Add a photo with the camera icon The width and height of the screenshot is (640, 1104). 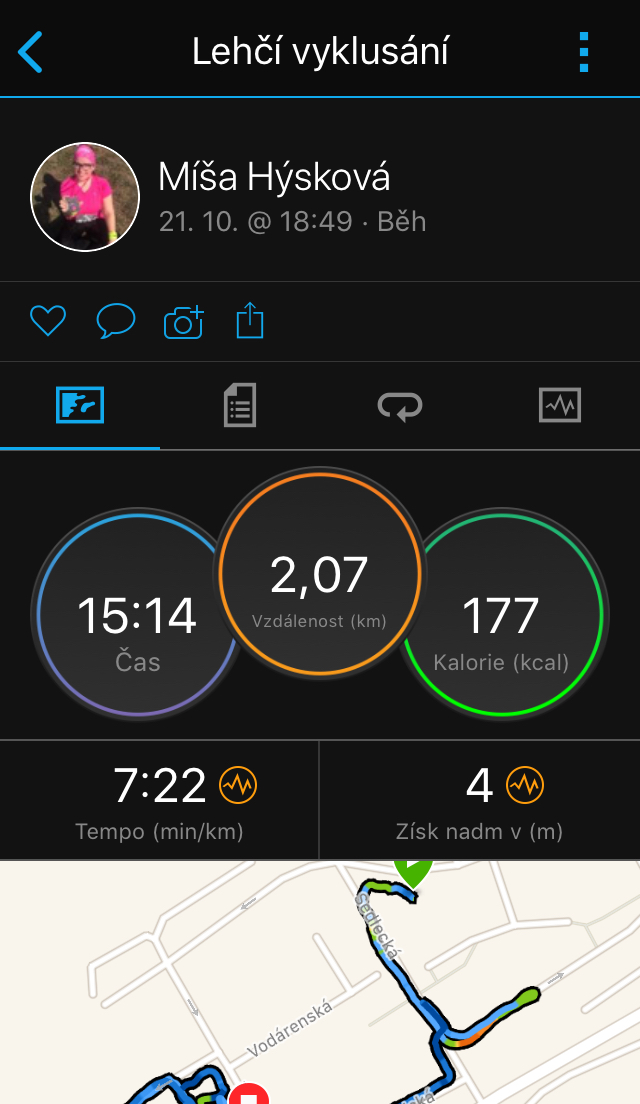[184, 322]
